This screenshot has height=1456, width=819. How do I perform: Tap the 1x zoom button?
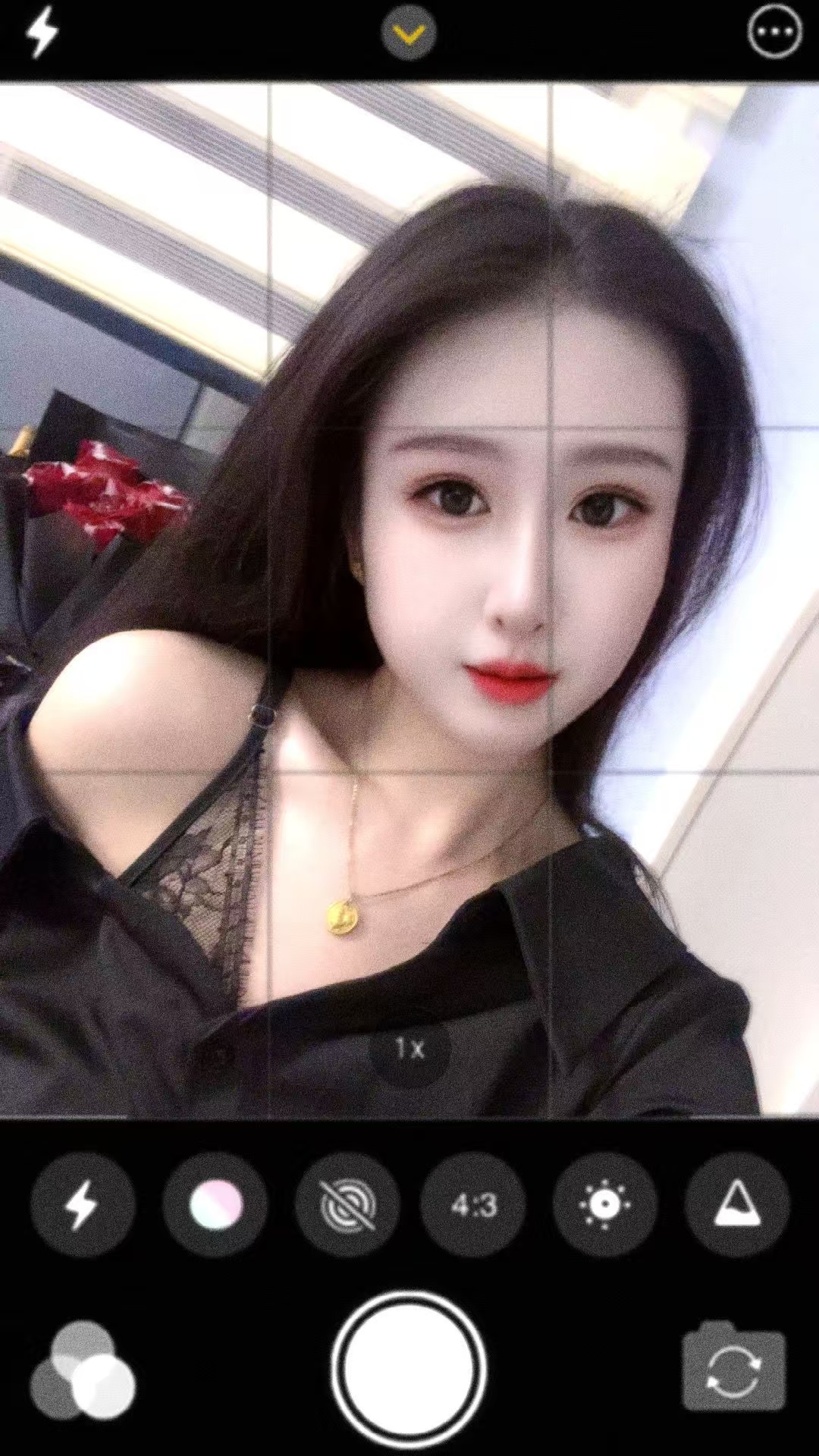click(409, 1049)
